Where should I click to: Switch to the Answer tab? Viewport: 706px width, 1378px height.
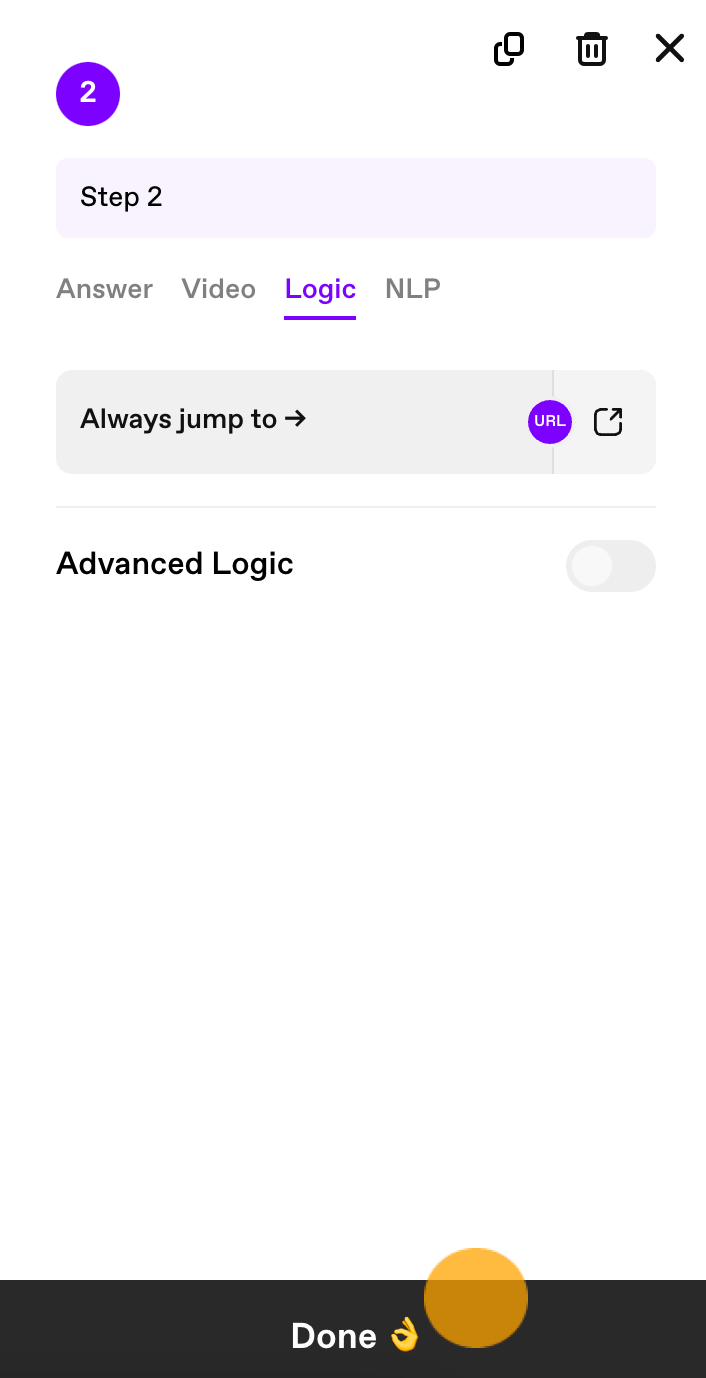[x=105, y=289]
